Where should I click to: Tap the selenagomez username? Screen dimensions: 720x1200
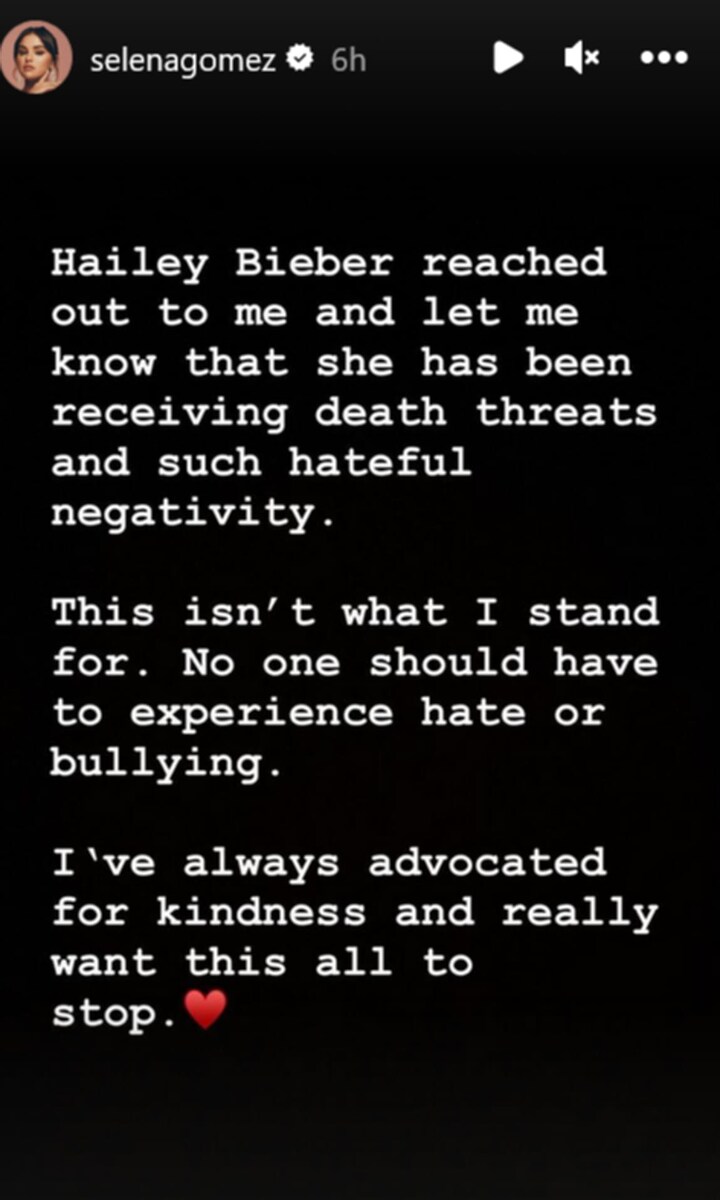(x=183, y=59)
